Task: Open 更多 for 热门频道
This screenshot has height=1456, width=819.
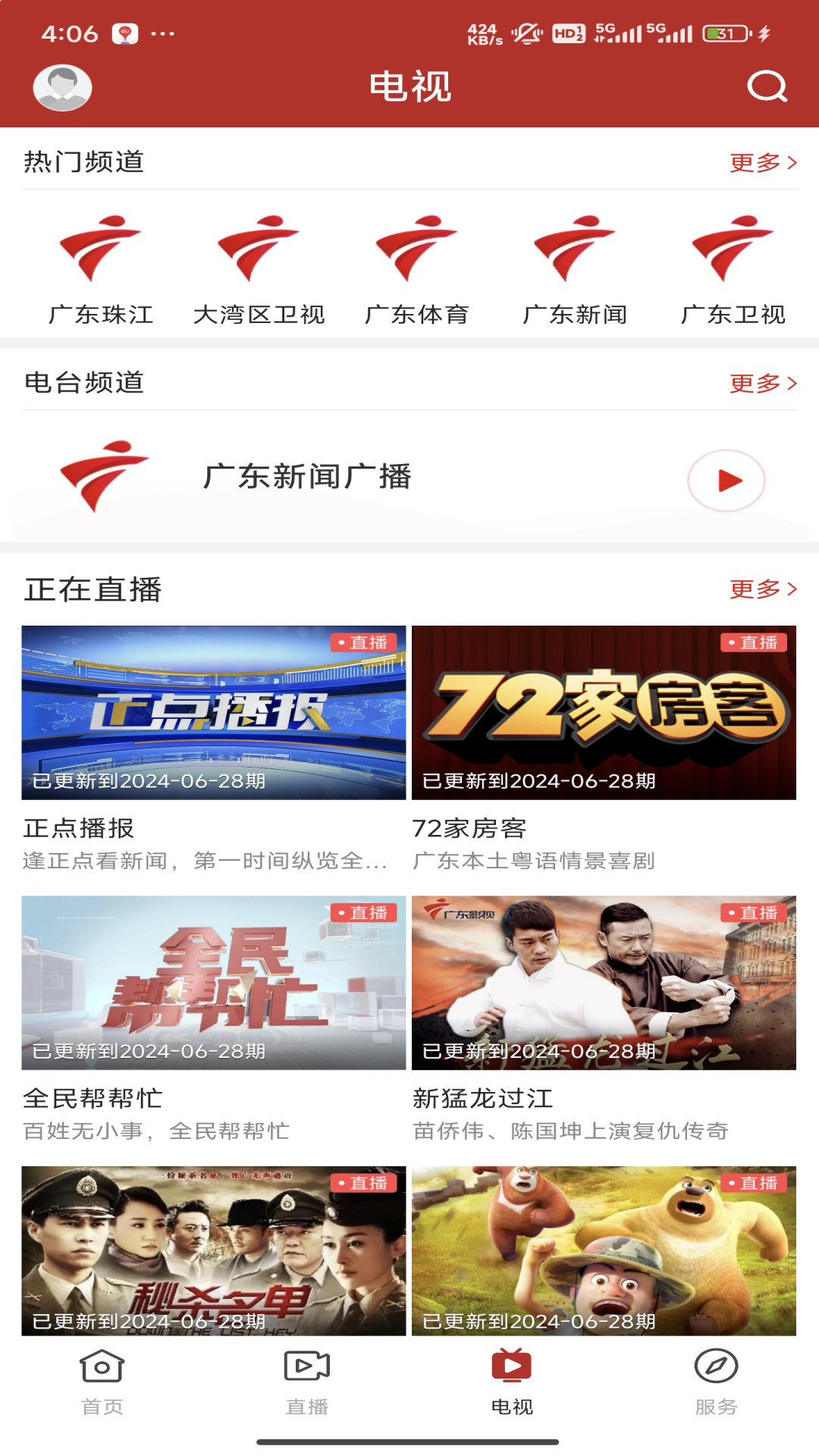Action: (762, 162)
